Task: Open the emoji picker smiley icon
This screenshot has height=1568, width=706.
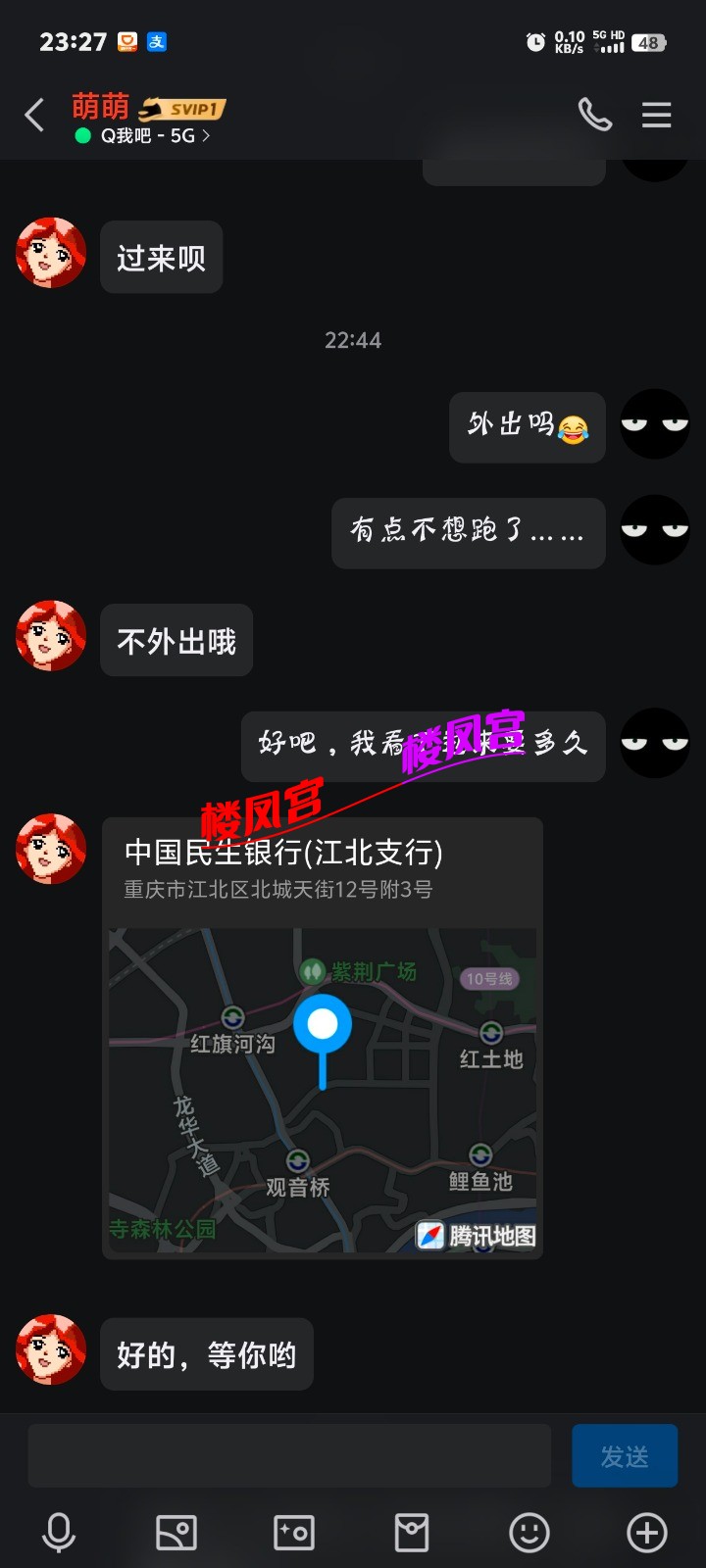Action: point(529,1531)
